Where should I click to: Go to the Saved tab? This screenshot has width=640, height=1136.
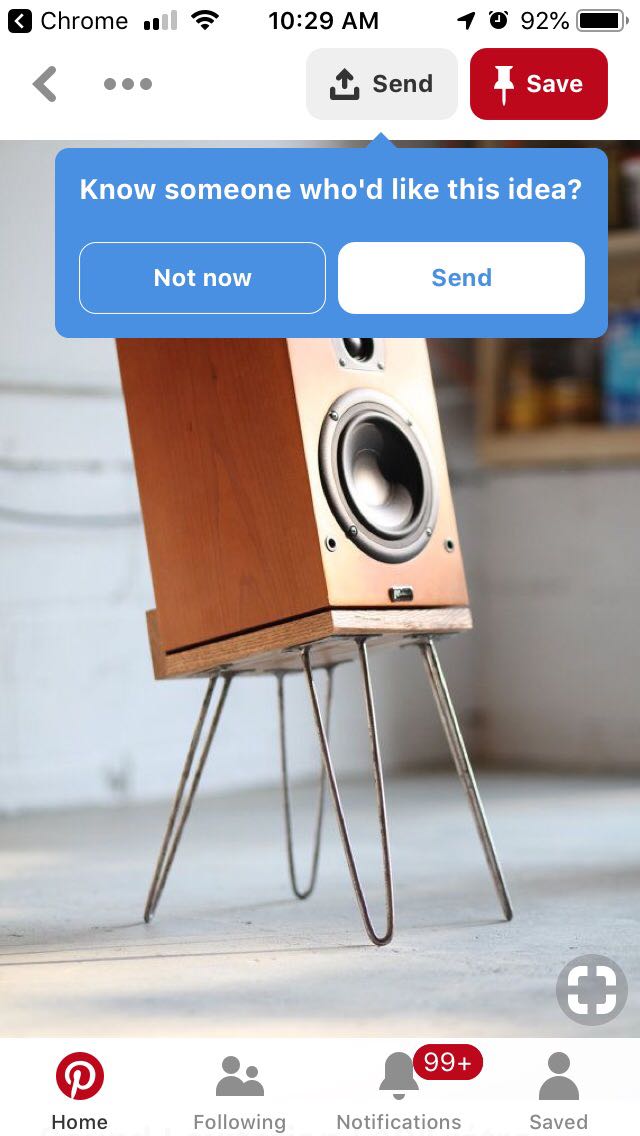point(558,1090)
